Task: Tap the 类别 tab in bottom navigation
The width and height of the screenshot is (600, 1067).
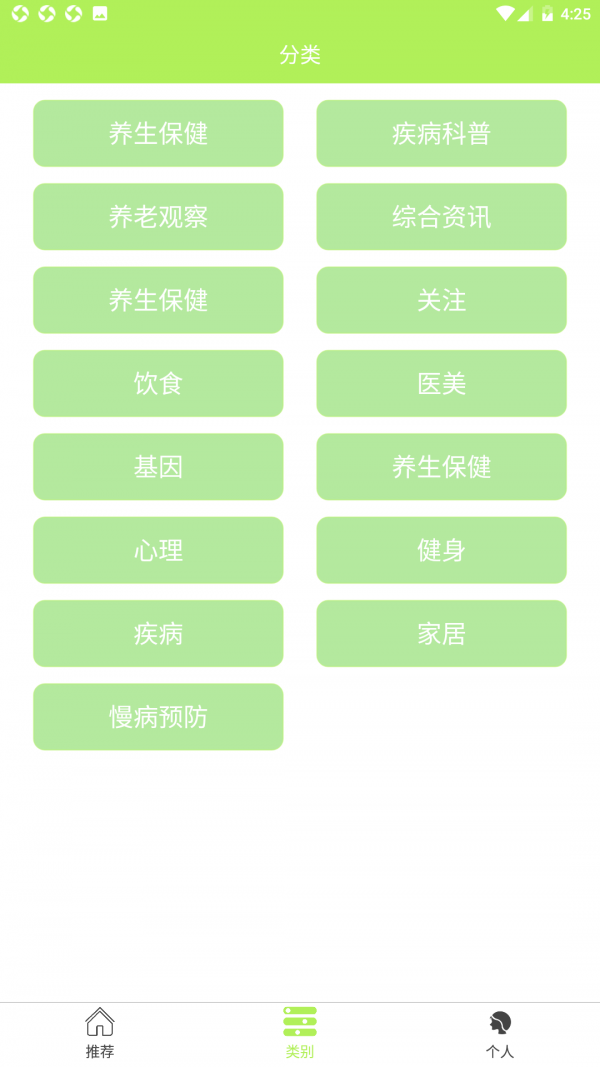Action: point(300,1034)
